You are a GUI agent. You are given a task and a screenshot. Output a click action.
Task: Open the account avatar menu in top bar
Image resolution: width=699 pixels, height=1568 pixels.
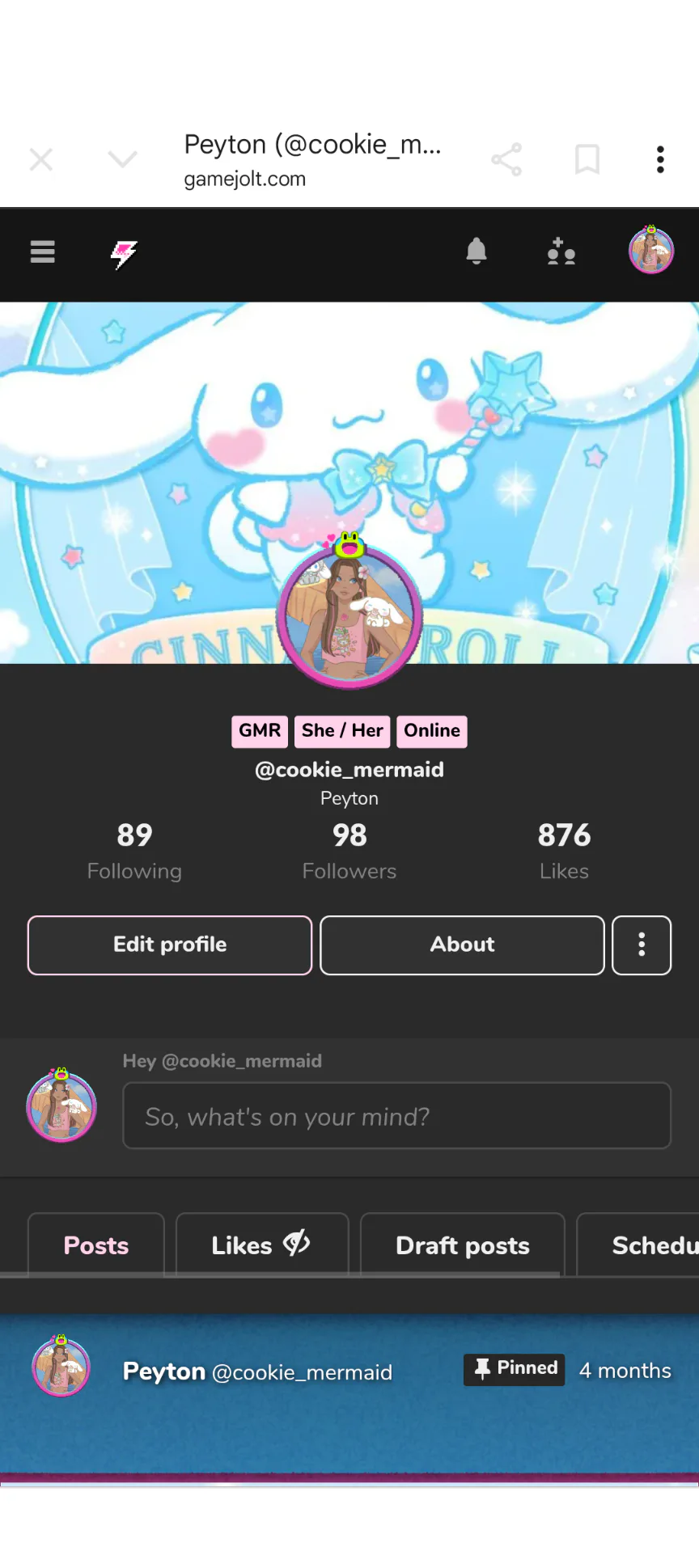tap(651, 250)
